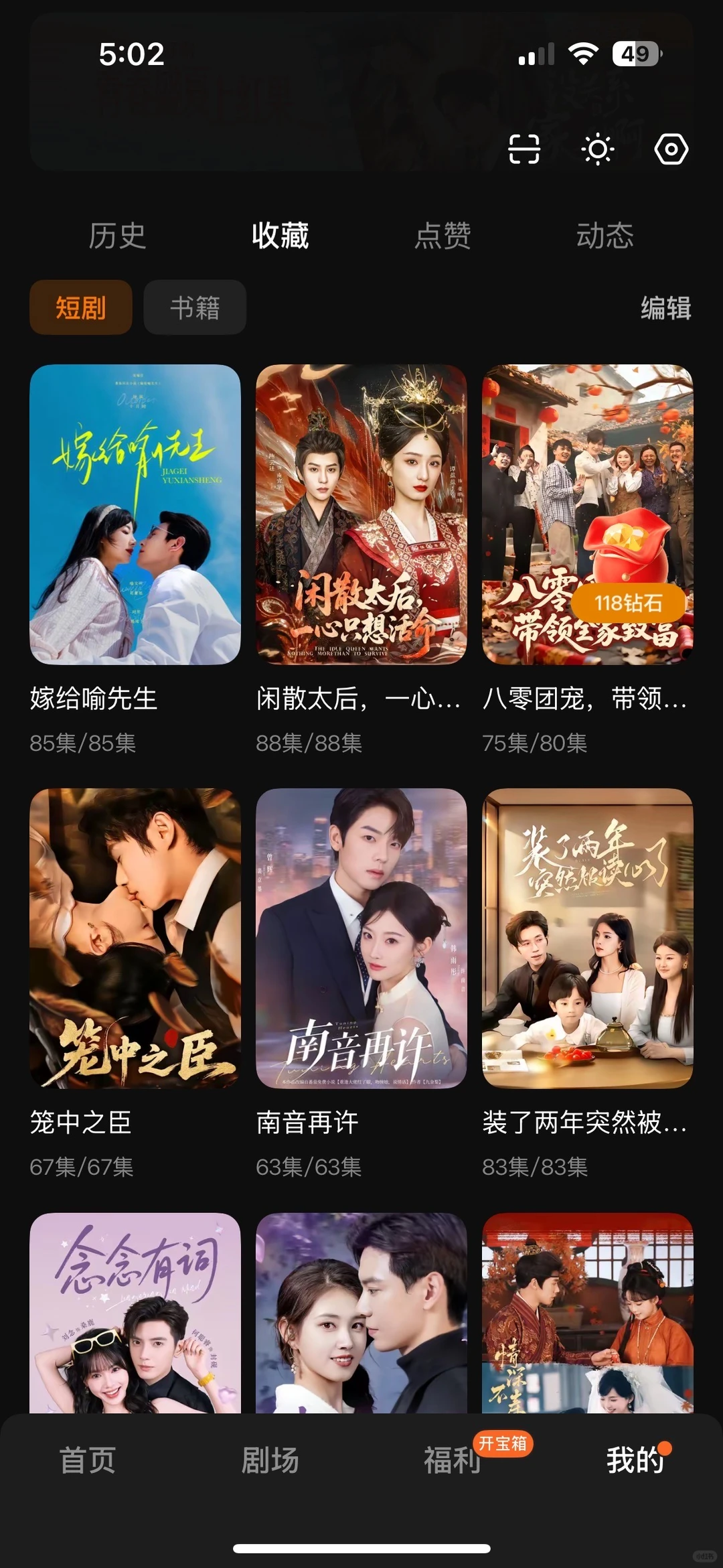Select the 我的 tab

(635, 1460)
